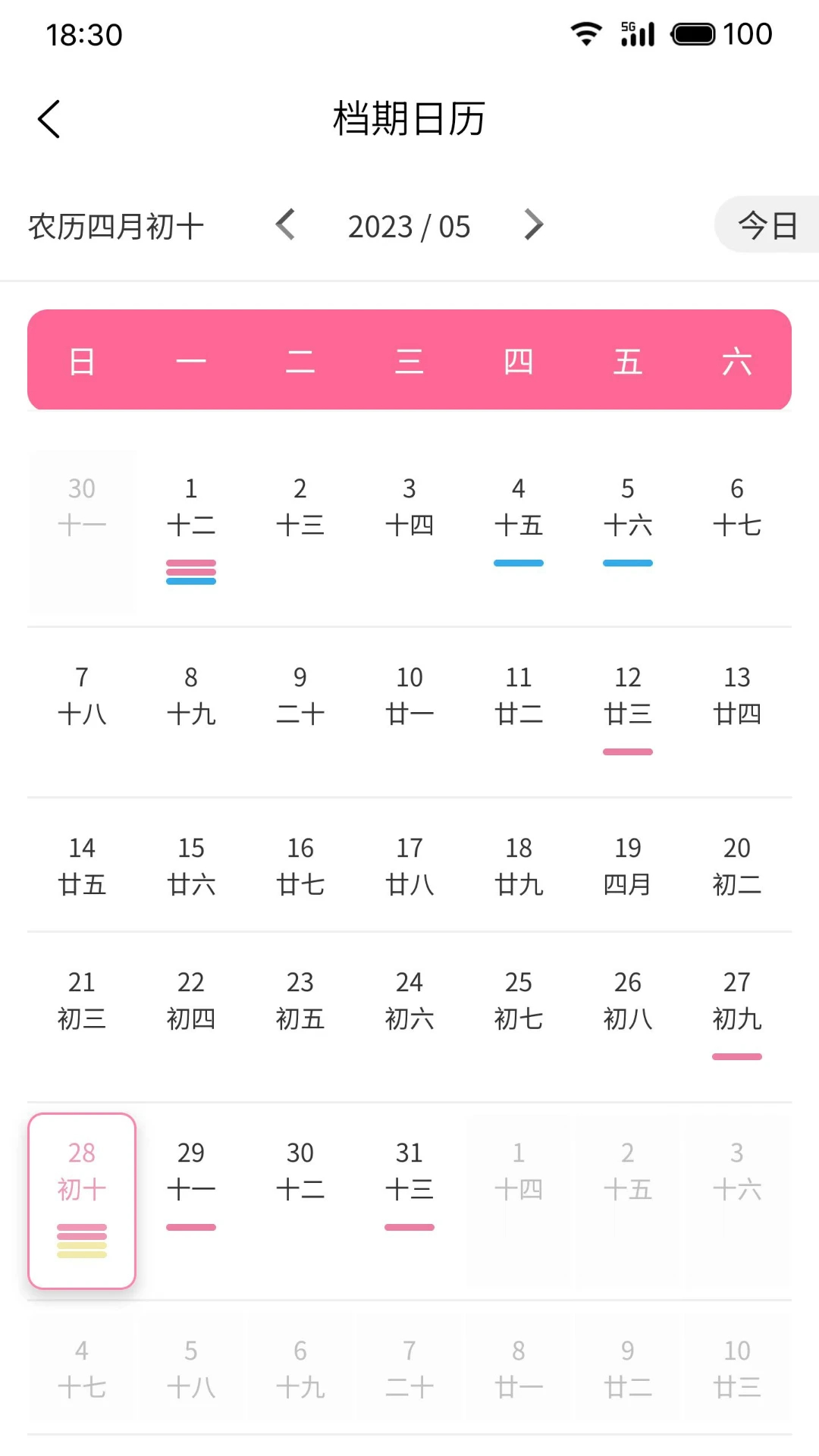The height and width of the screenshot is (1456, 819).
Task: Go to the previous month
Action: (x=285, y=224)
